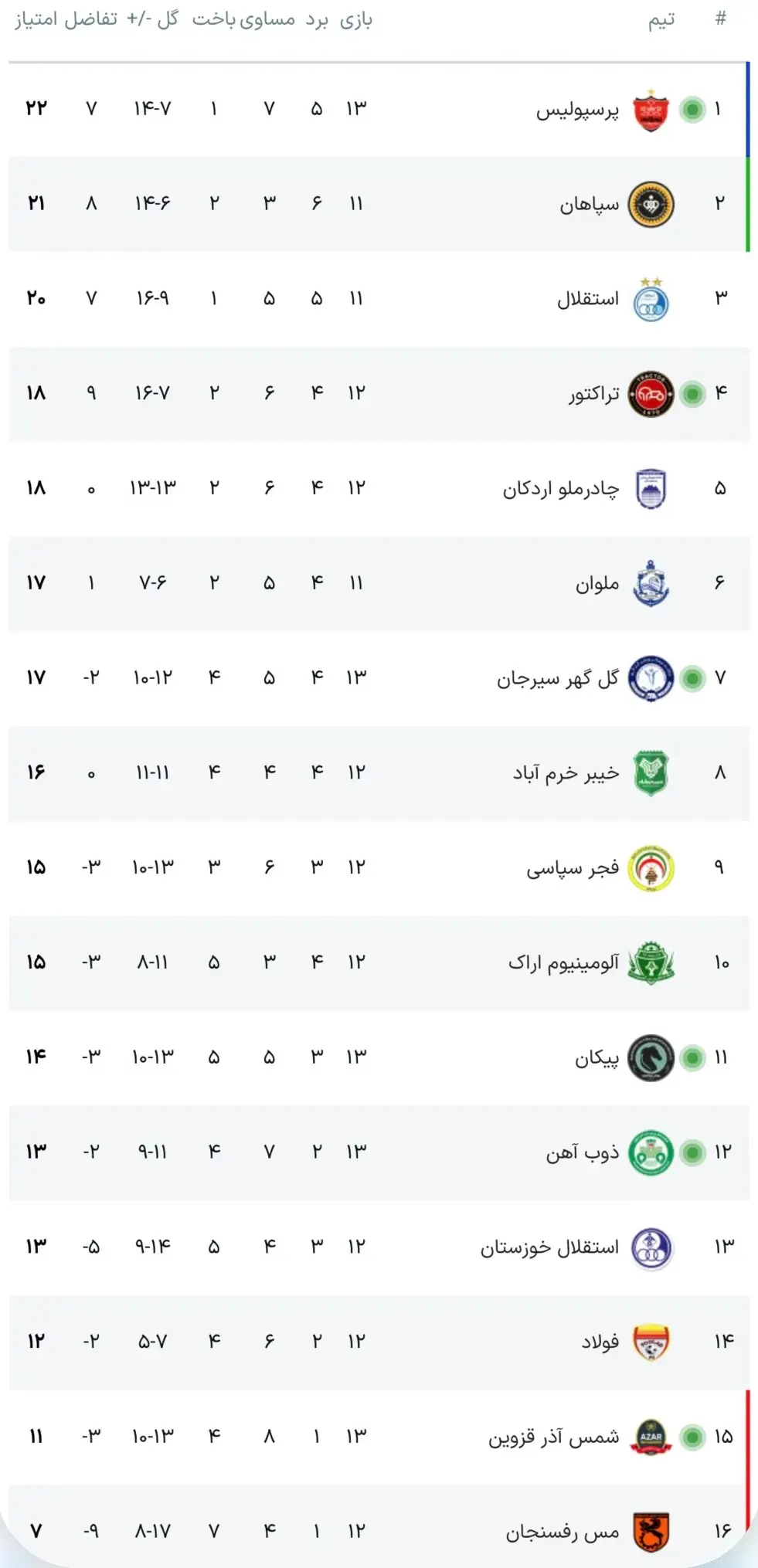The width and height of the screenshot is (758, 1568).
Task: View the Malavan team row
Action: click(597, 584)
